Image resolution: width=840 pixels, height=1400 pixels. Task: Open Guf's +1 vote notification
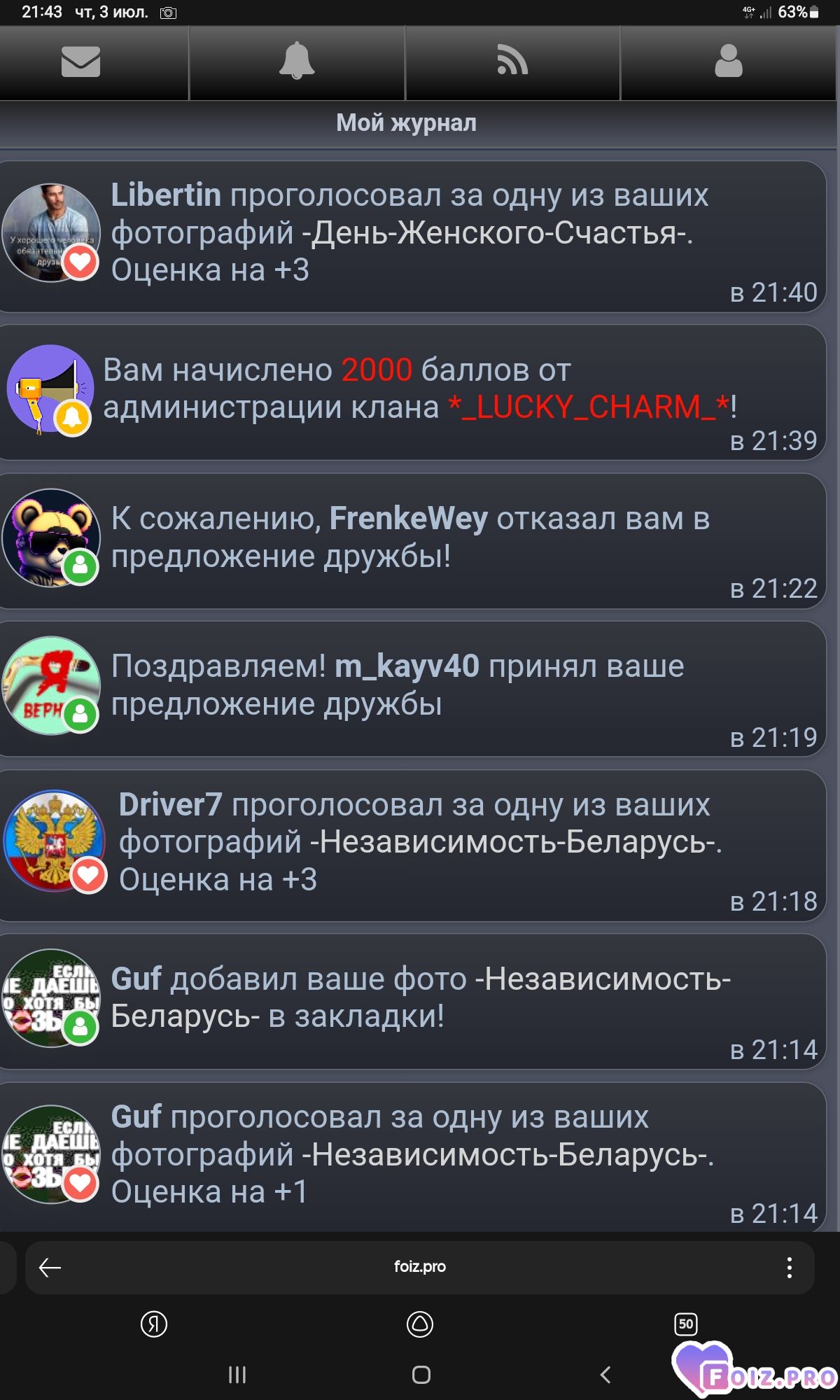pyautogui.click(x=412, y=1157)
